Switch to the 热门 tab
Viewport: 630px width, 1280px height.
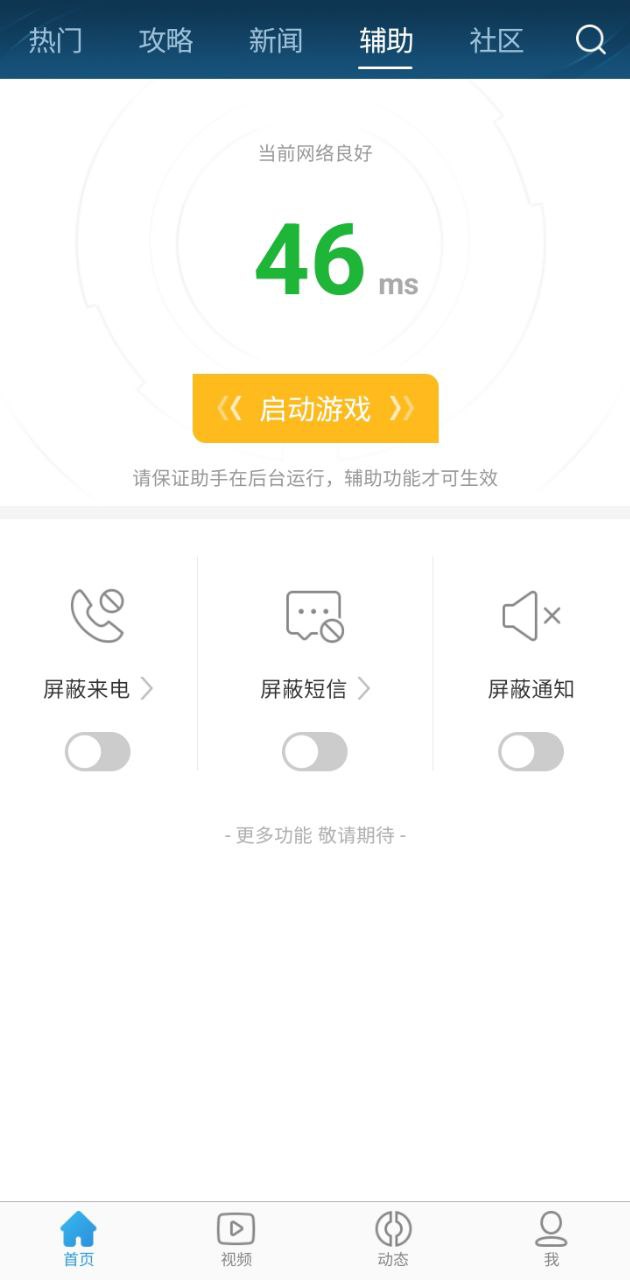pos(55,41)
